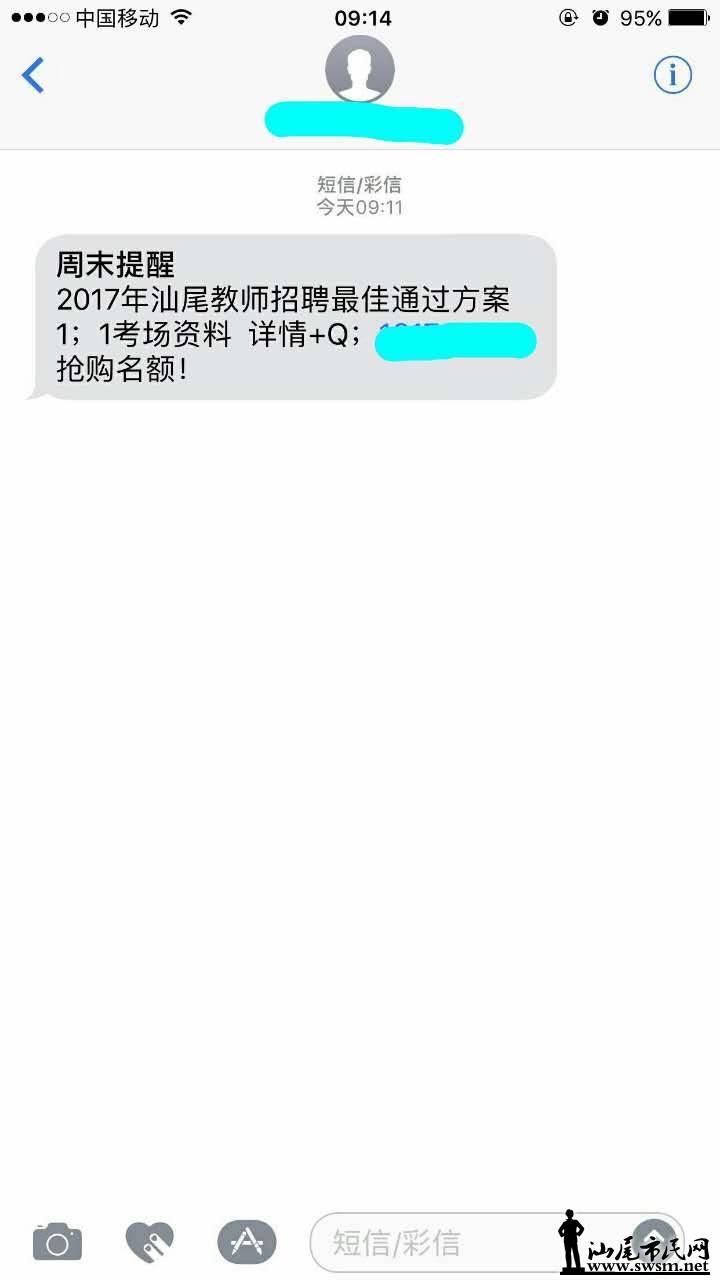Open Digital Touch heart icon
This screenshot has height=1280, width=720.
point(150,1242)
